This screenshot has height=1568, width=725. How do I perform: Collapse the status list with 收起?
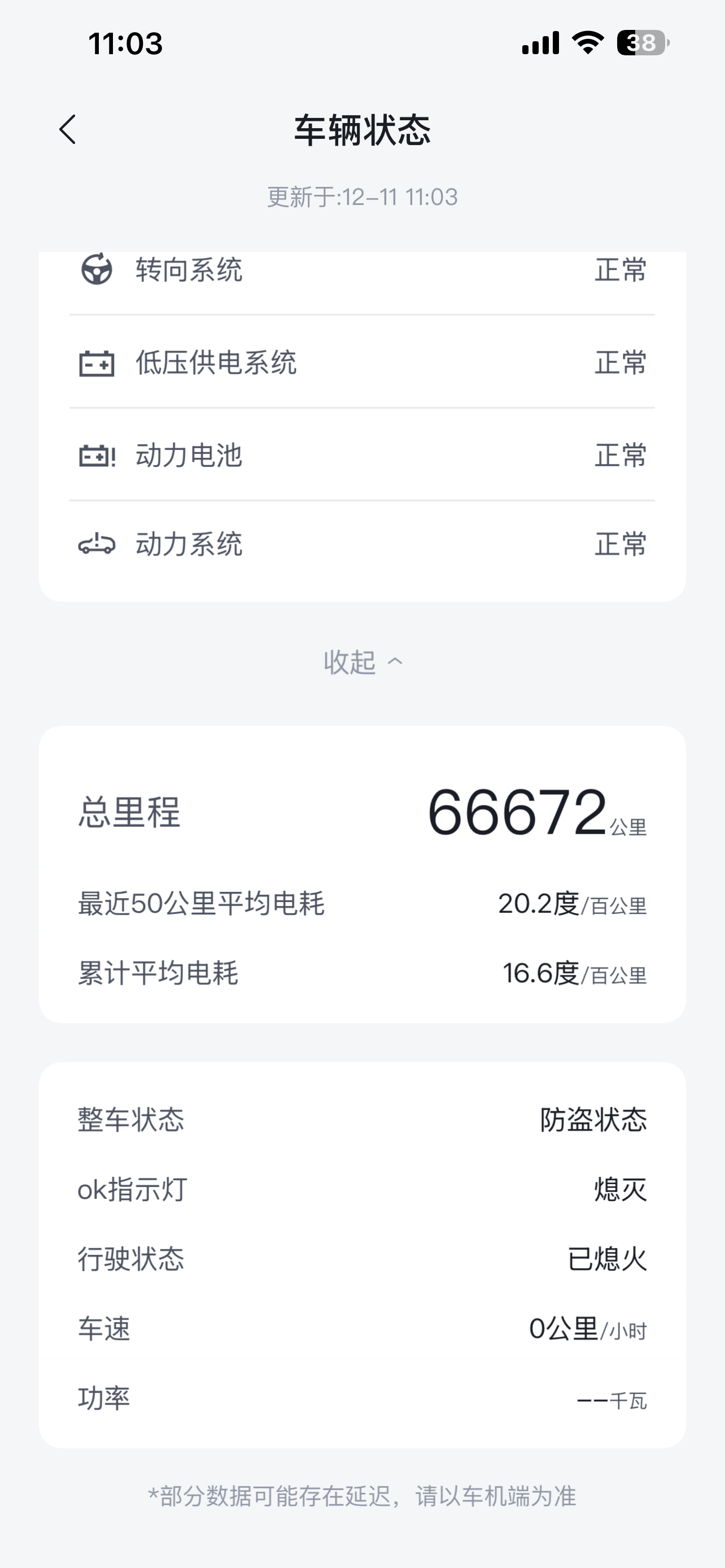362,662
